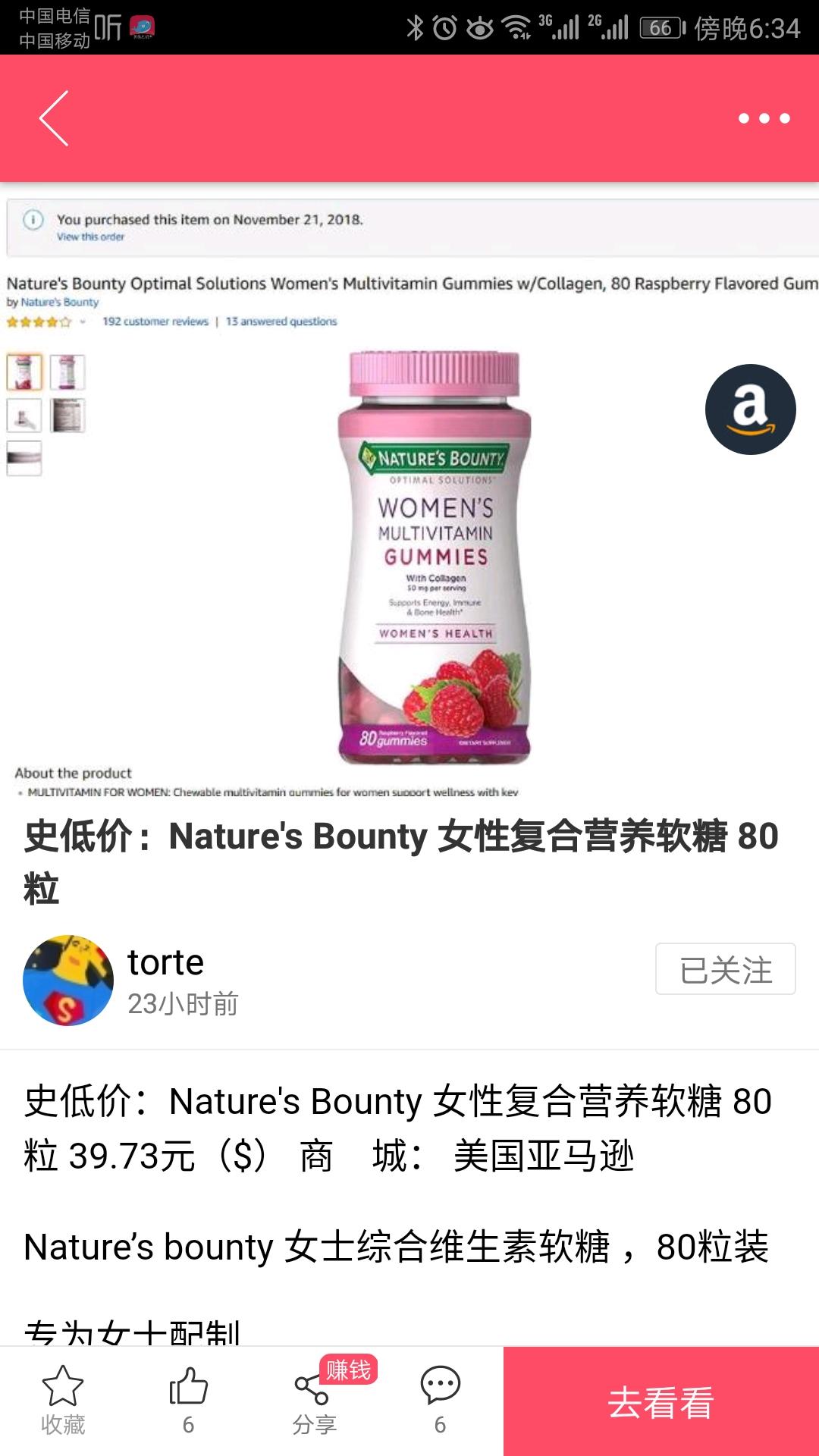
Task: Go back using the top arrow
Action: click(x=55, y=118)
